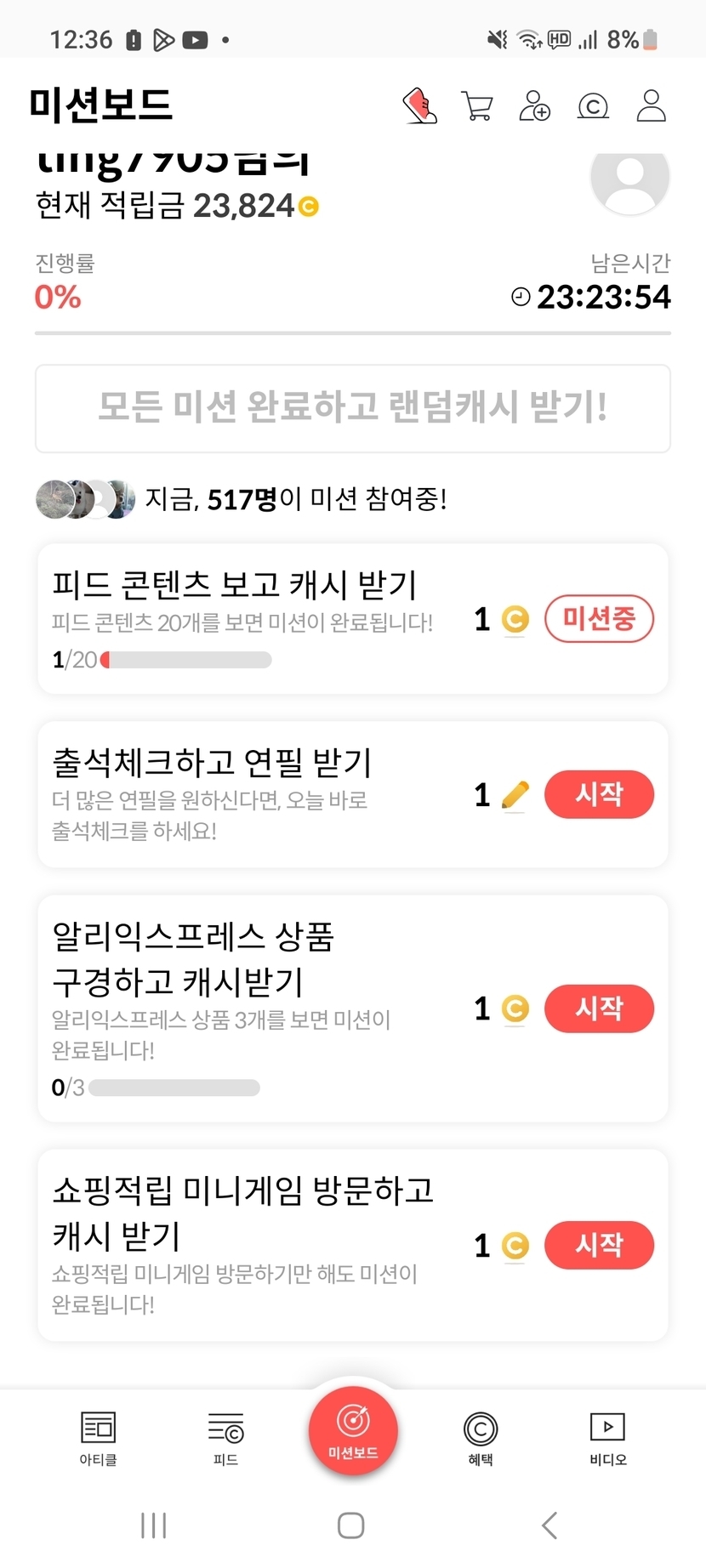Image resolution: width=706 pixels, height=1568 pixels.
Task: Go to the 혜택 tab
Action: pyautogui.click(x=481, y=1438)
